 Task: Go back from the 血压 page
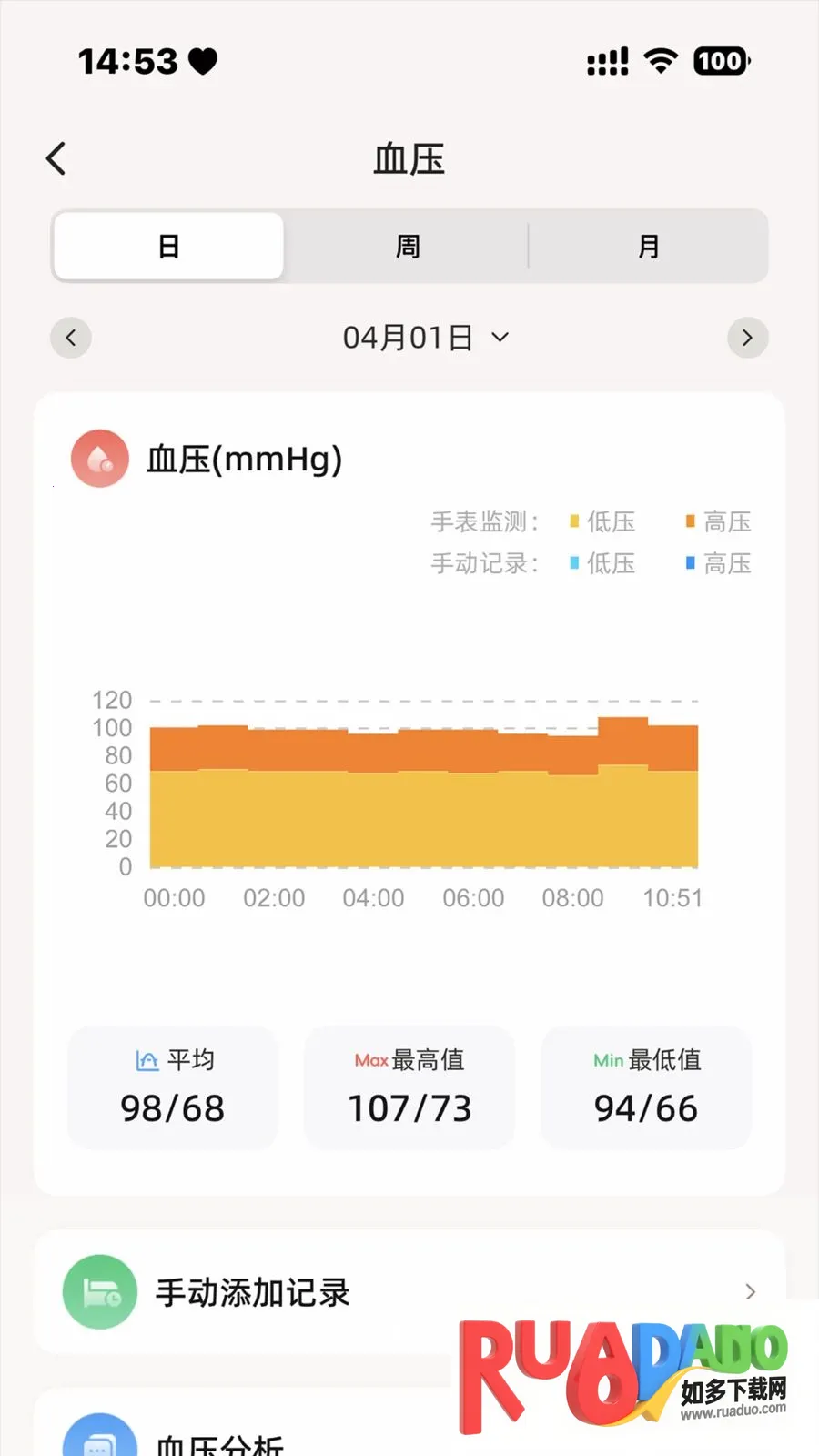pyautogui.click(x=56, y=158)
